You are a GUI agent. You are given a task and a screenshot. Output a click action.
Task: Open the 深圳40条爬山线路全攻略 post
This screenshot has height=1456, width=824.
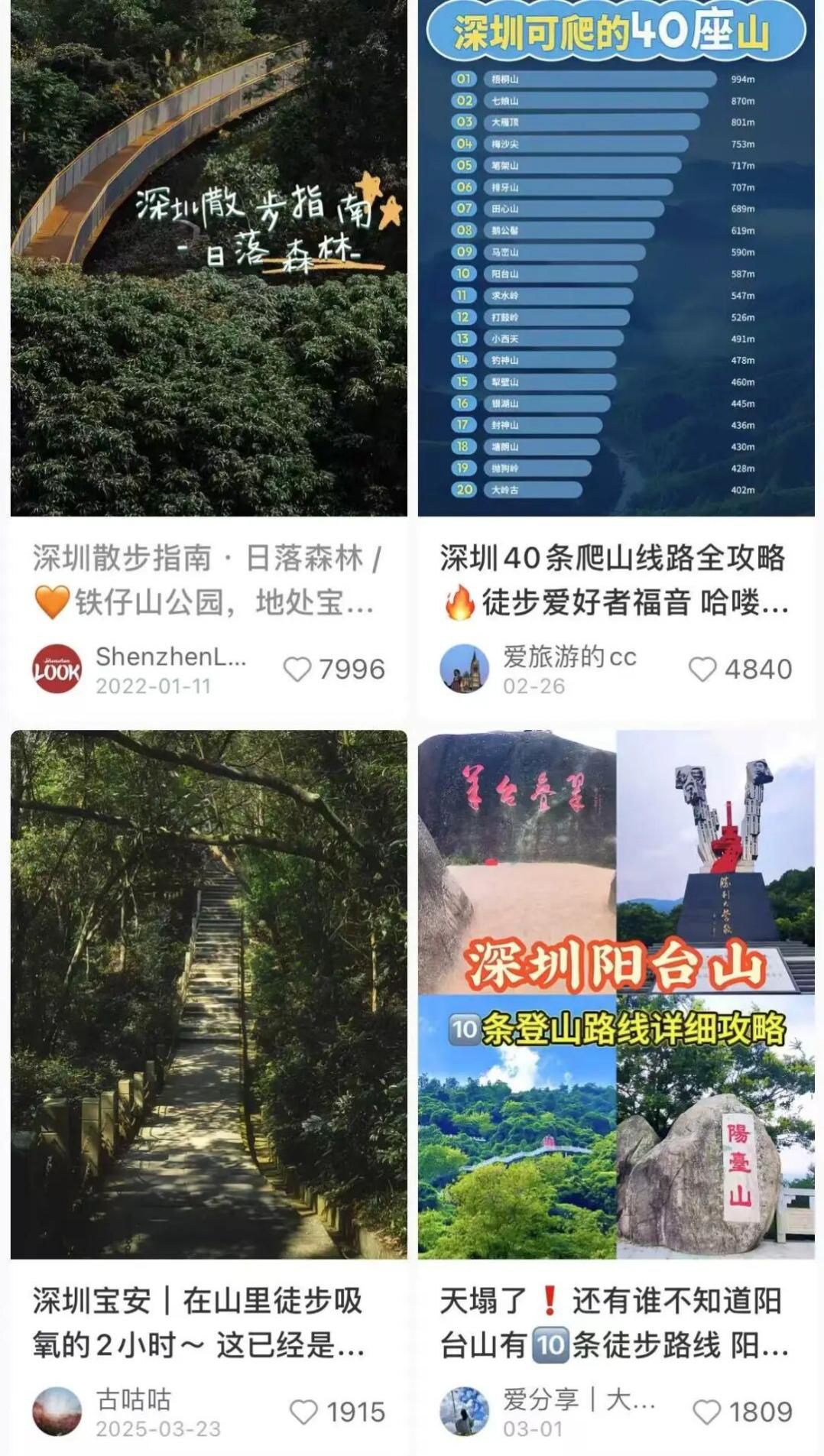point(615,260)
